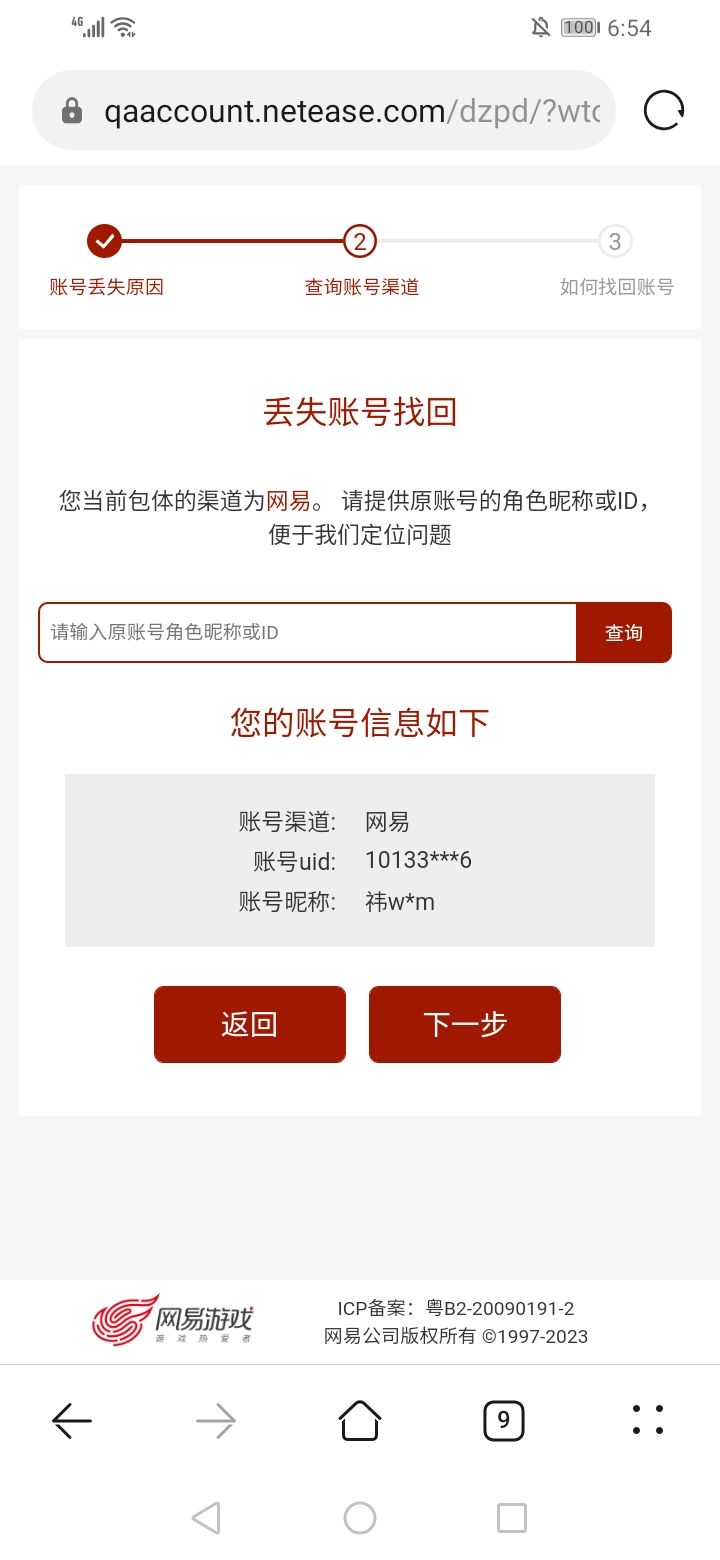Open the browser four-dot menu
The image size is (720, 1560).
pos(648,1420)
